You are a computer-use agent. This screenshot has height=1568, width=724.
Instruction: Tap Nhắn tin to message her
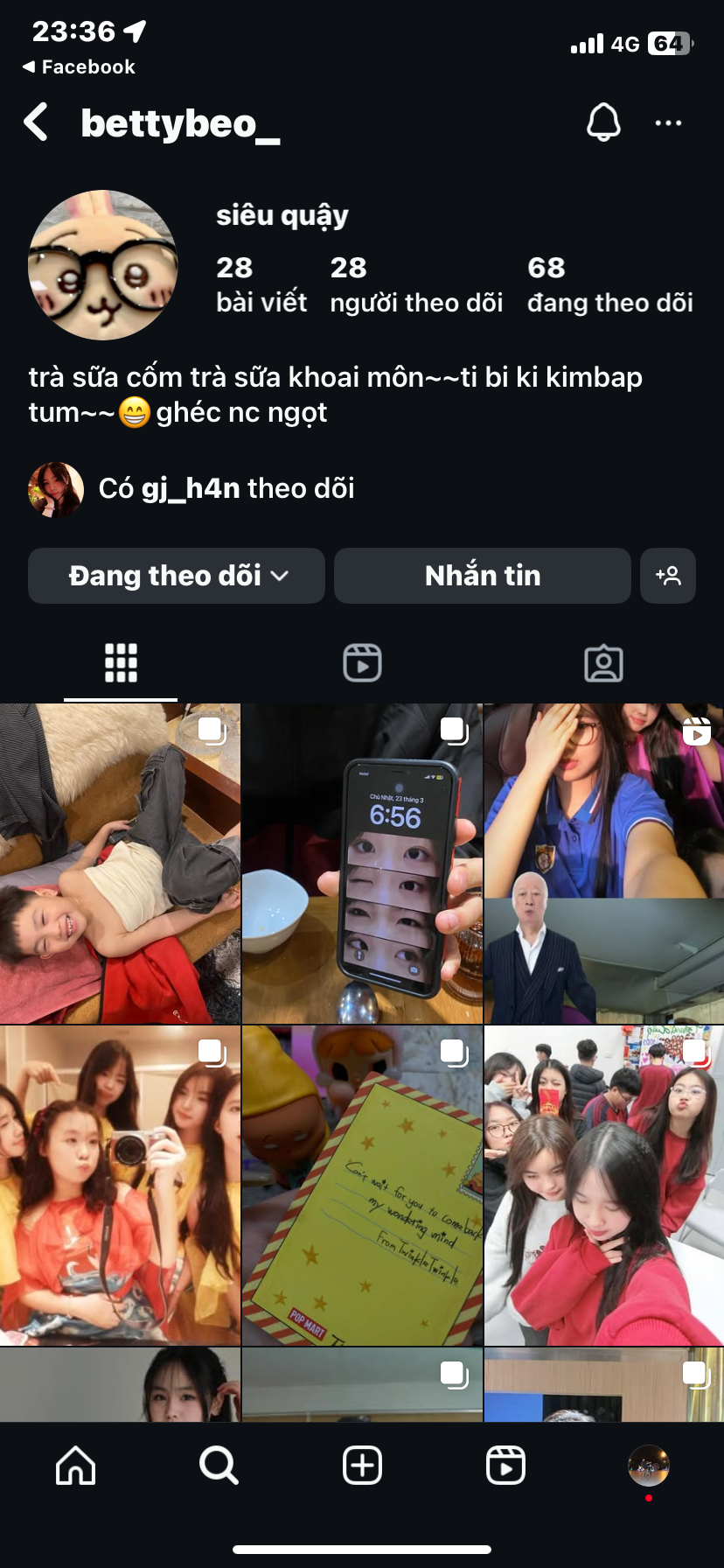(x=482, y=576)
